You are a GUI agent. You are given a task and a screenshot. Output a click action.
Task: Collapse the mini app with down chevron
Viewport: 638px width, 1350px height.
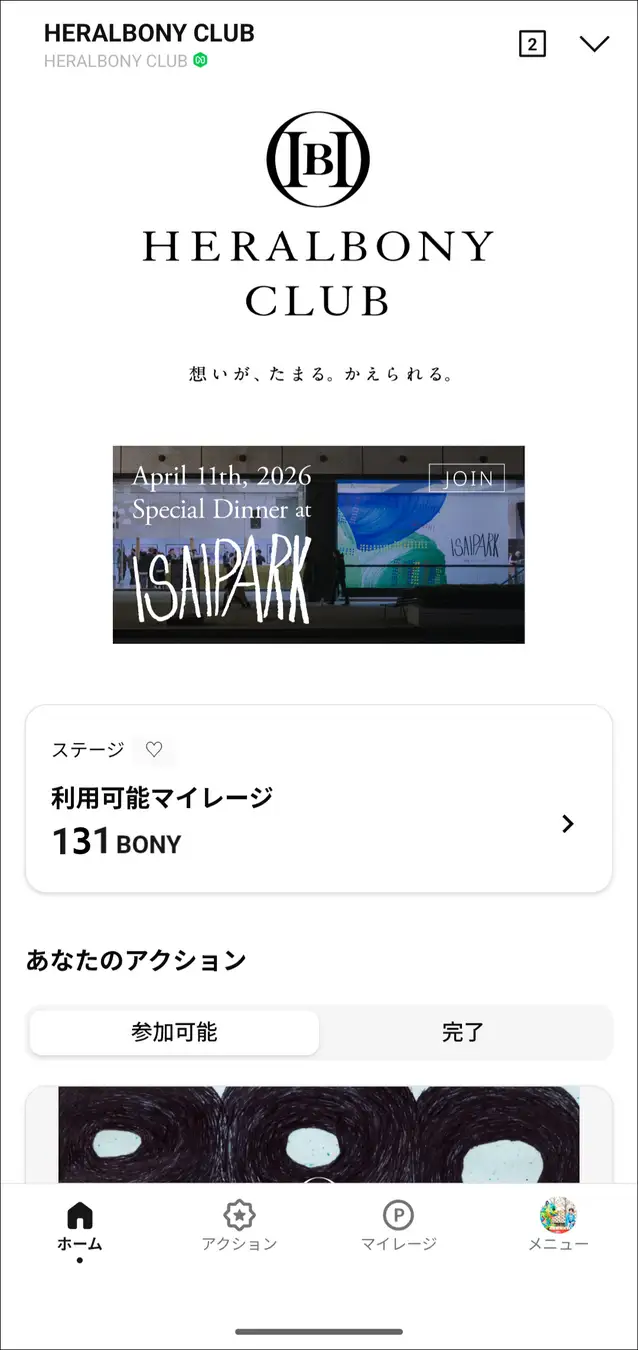(594, 44)
